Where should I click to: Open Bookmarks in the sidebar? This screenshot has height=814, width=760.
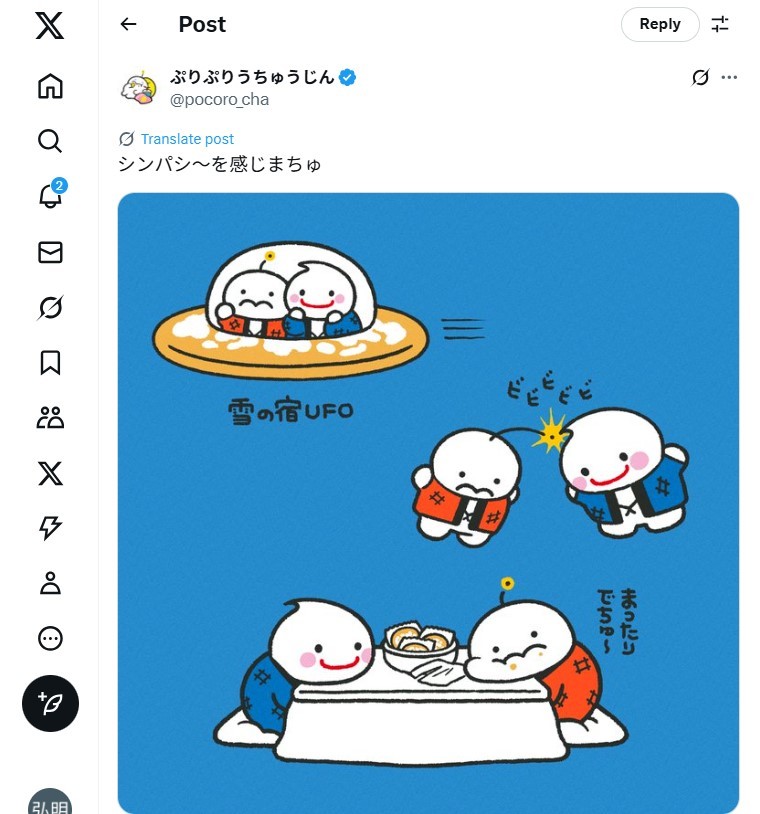click(x=50, y=362)
